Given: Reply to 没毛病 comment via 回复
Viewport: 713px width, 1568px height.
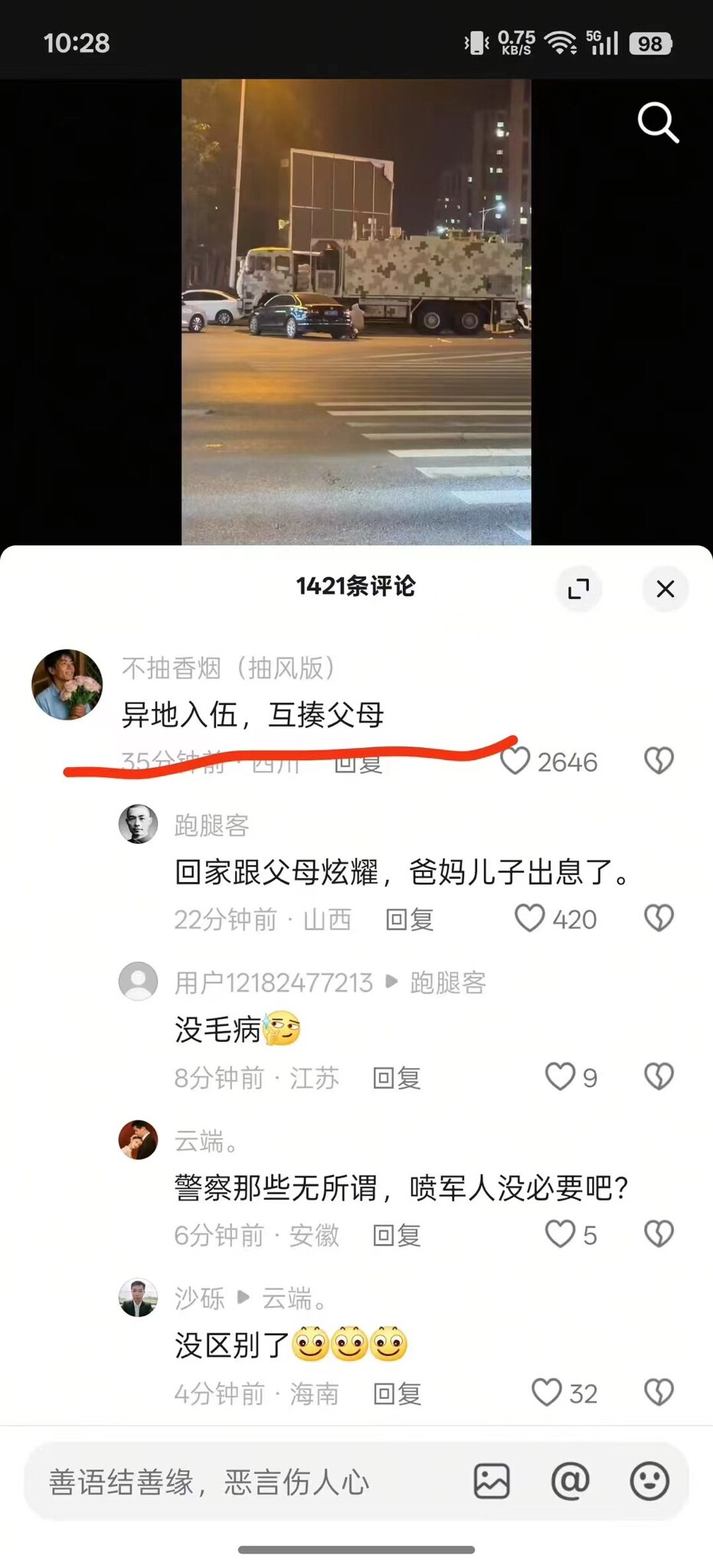Looking at the screenshot, I should (397, 1078).
